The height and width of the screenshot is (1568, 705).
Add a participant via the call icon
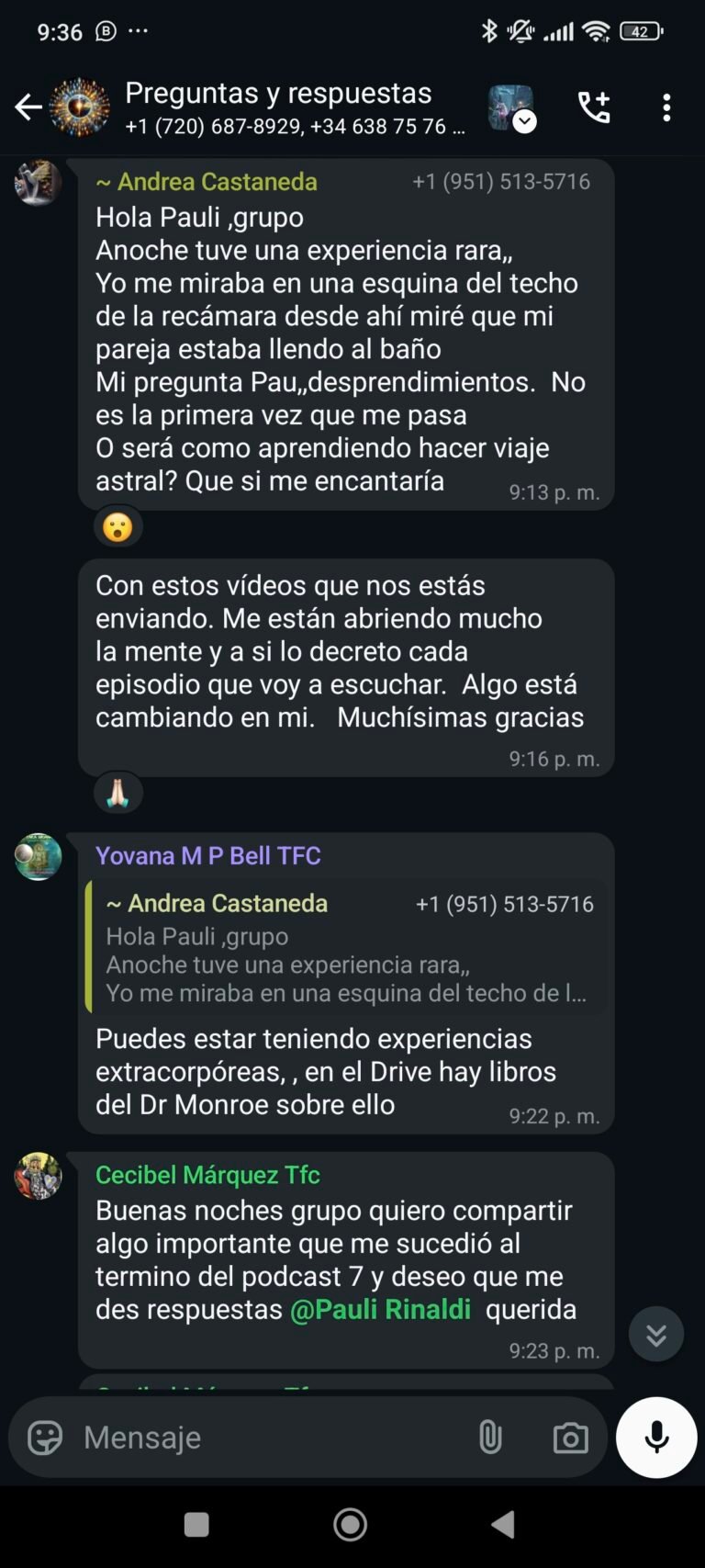[594, 107]
